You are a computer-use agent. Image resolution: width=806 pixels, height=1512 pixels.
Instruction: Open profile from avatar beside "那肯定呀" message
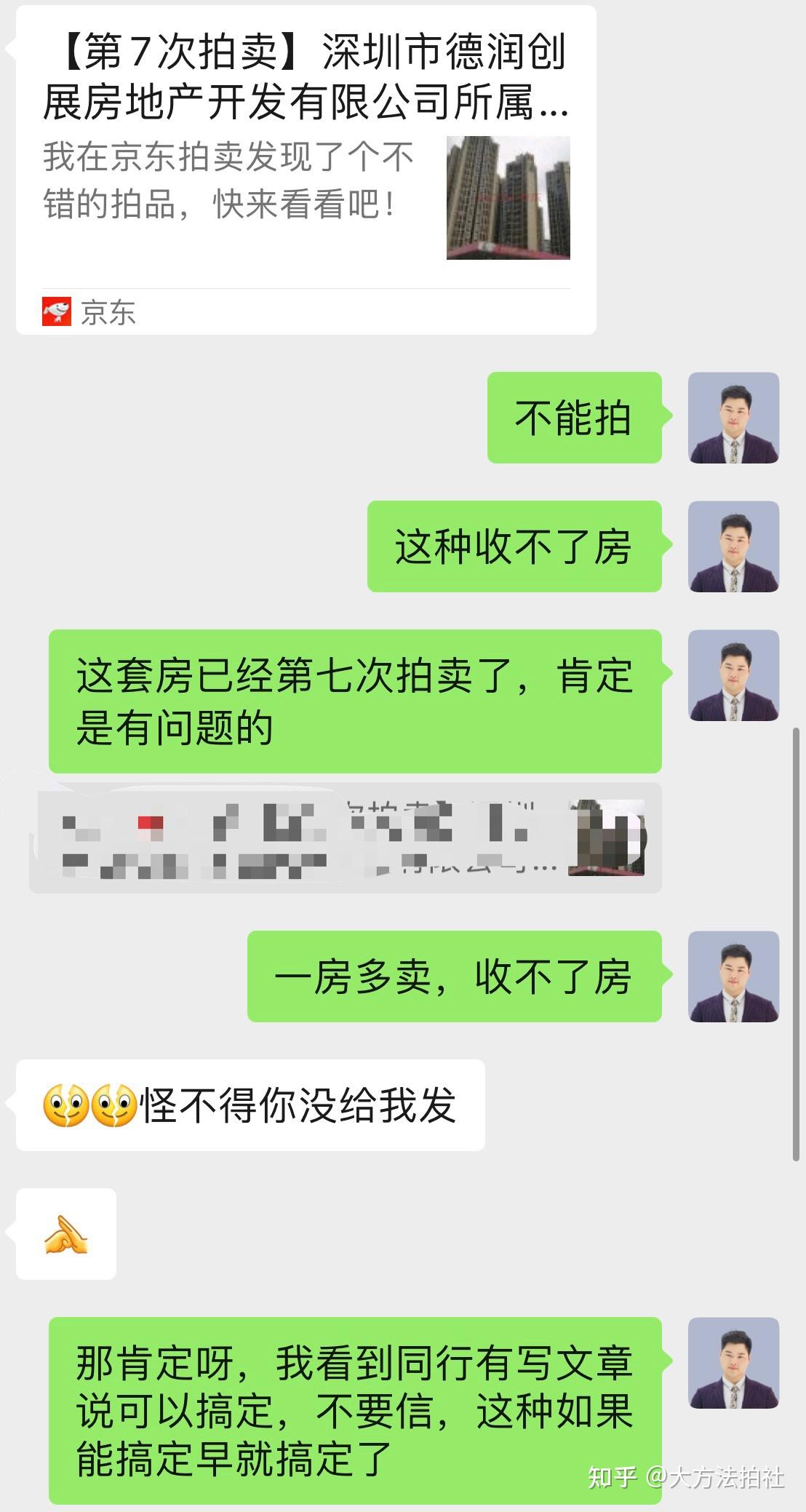(x=733, y=1363)
